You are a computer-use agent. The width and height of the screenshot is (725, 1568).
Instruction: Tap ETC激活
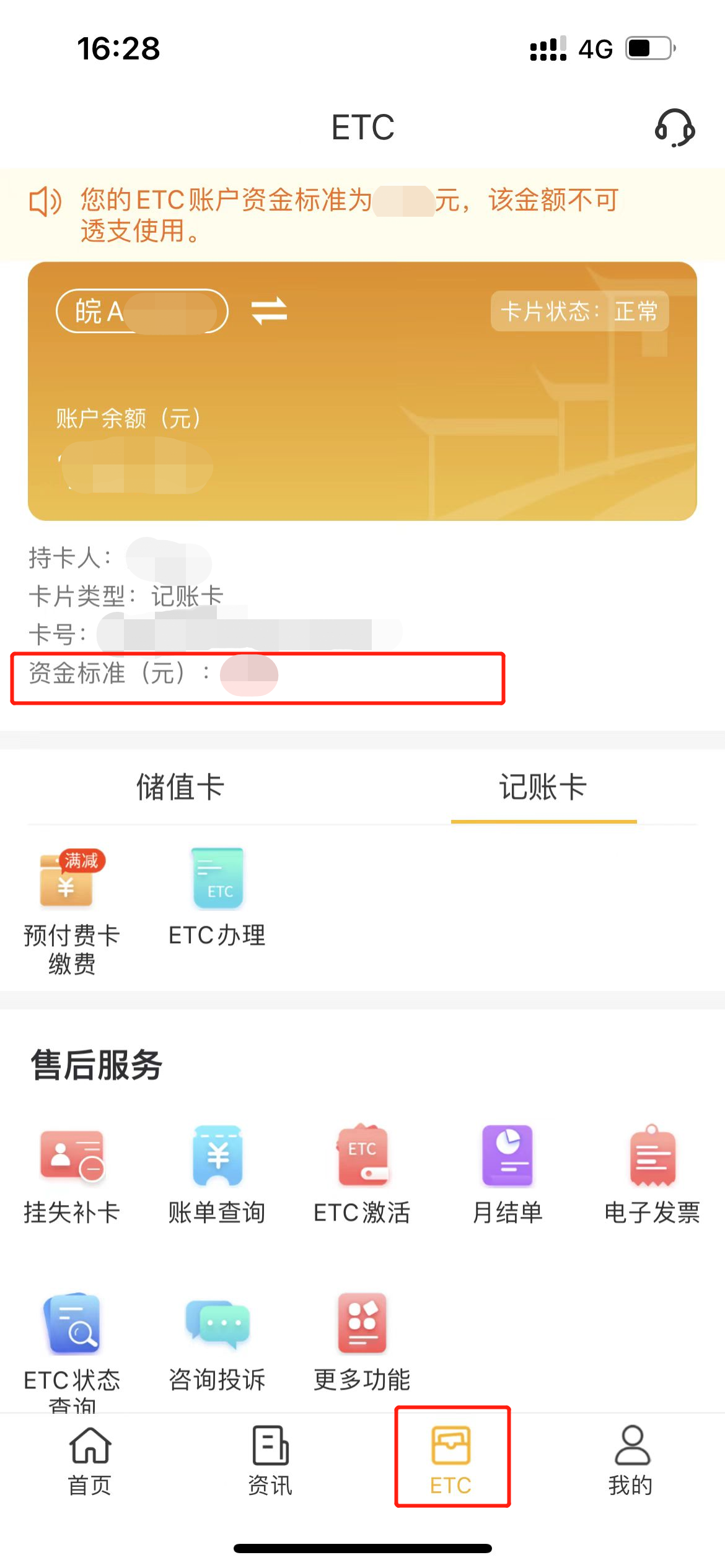[362, 1174]
